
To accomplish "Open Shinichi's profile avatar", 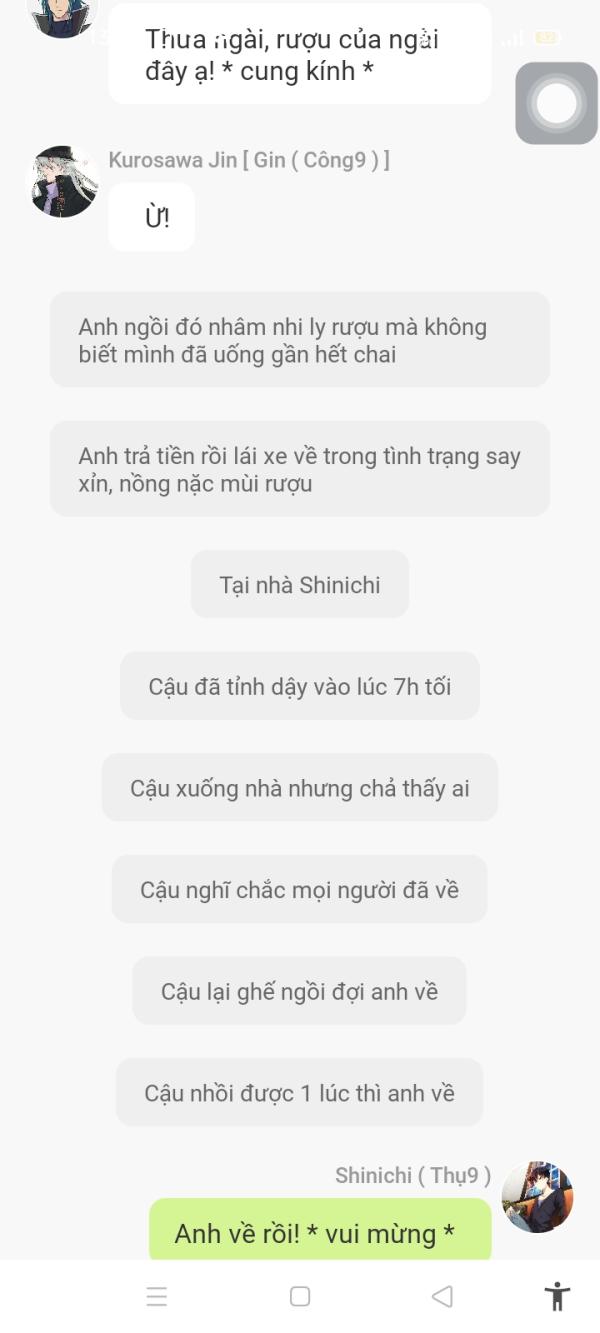I will [x=537, y=1197].
